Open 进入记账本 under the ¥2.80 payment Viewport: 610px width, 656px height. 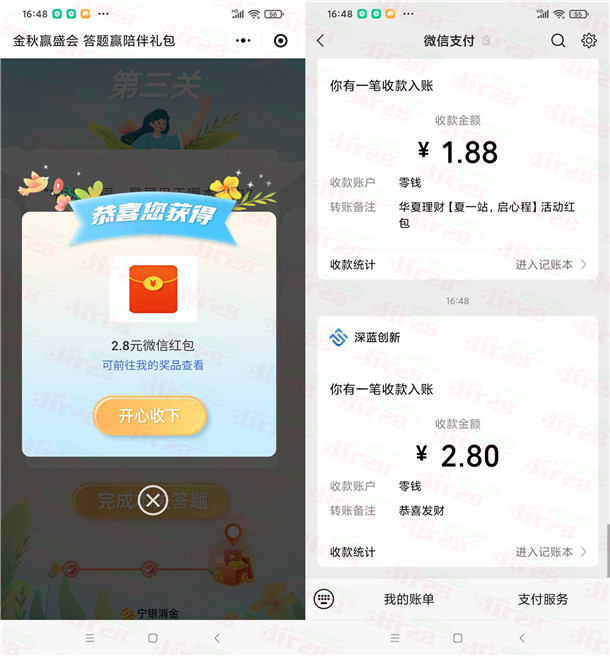click(550, 552)
